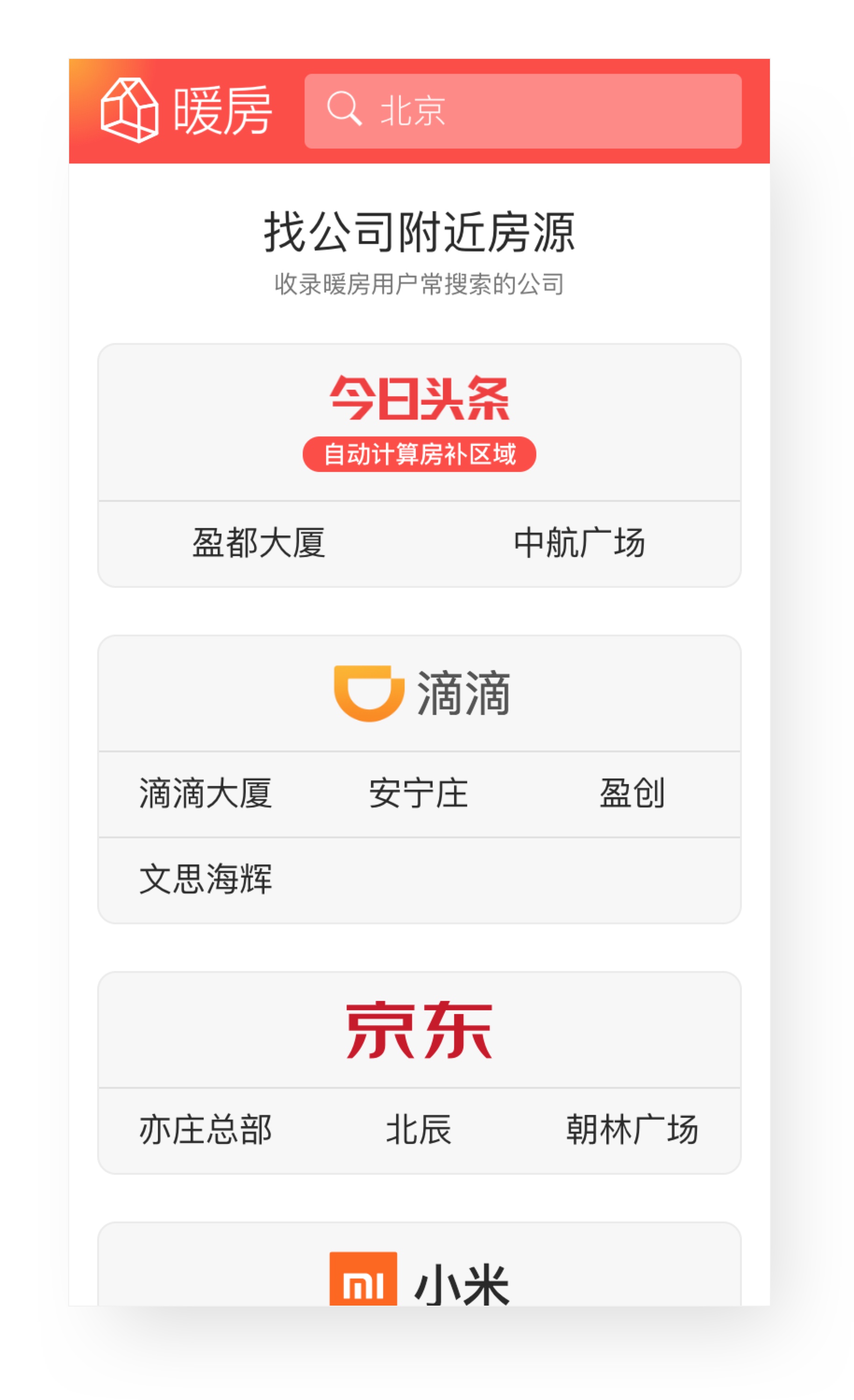Choose the 安宁庄 location
854x1400 pixels.
(x=419, y=794)
